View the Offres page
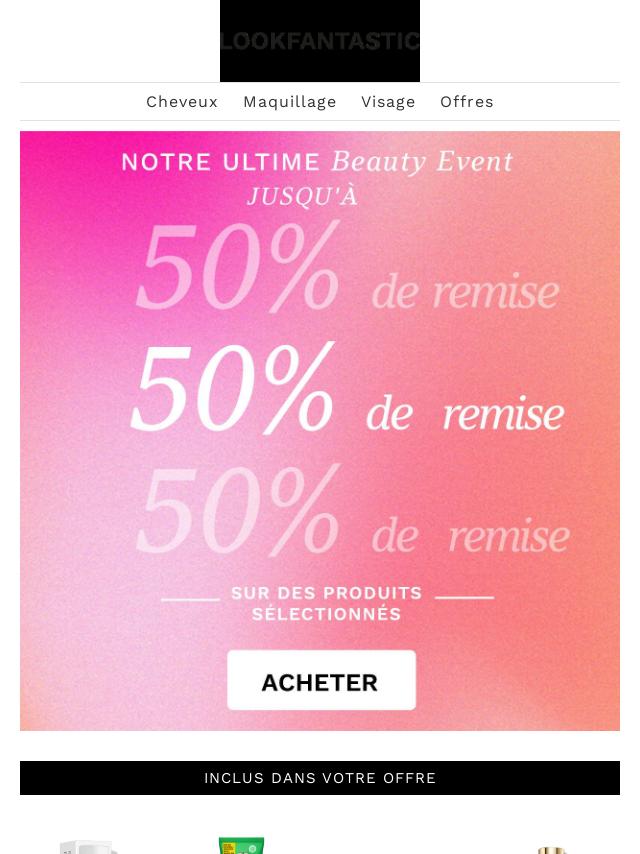This screenshot has width=640, height=854. 466,102
